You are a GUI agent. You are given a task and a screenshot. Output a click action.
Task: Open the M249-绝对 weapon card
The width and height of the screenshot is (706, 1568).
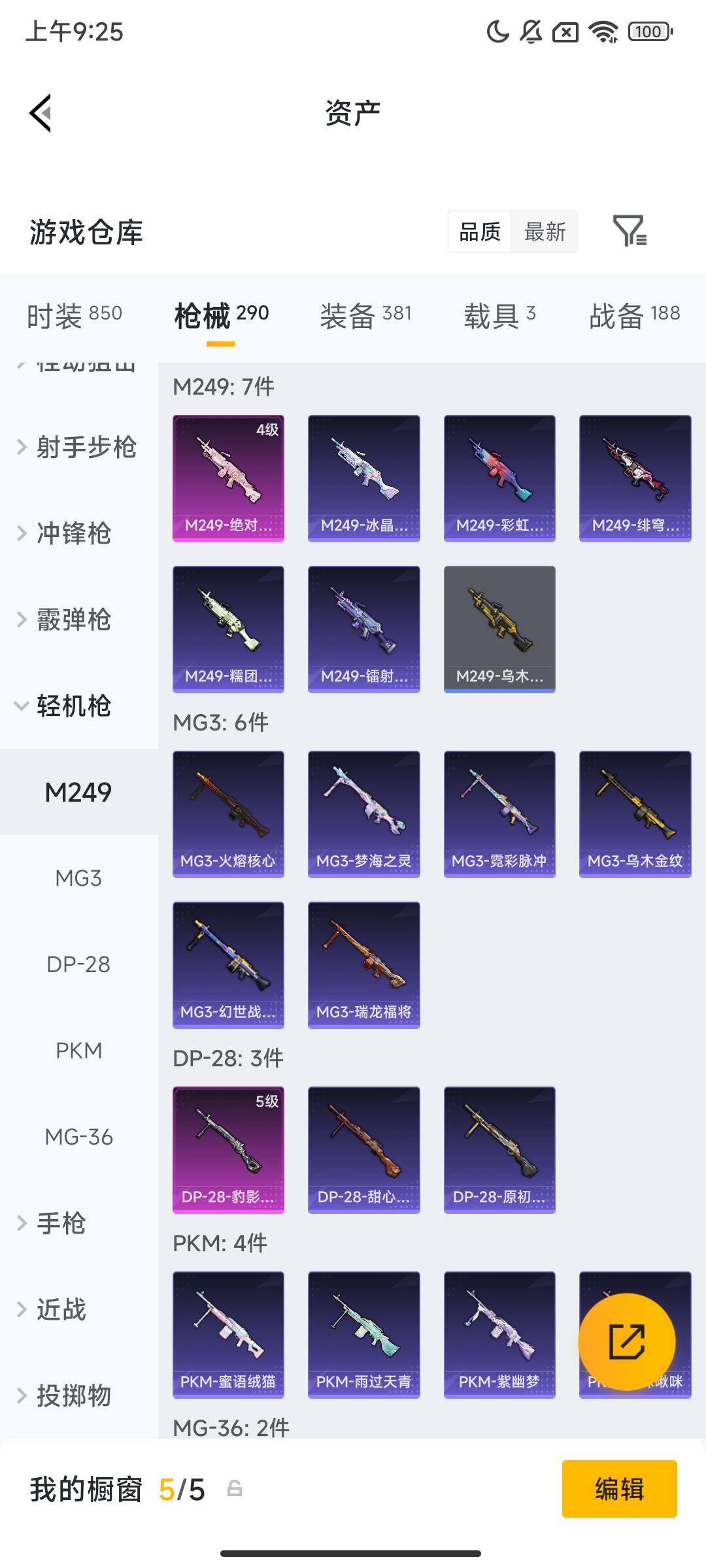tap(227, 477)
